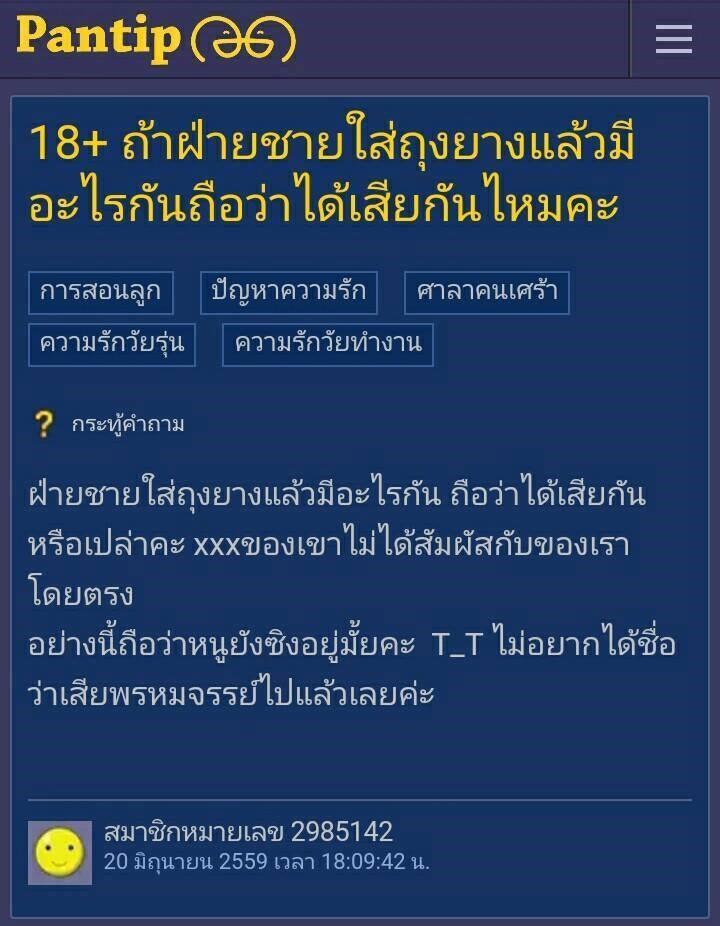
Task: Select the ศาลาคนเศร้า tag
Action: (x=487, y=293)
